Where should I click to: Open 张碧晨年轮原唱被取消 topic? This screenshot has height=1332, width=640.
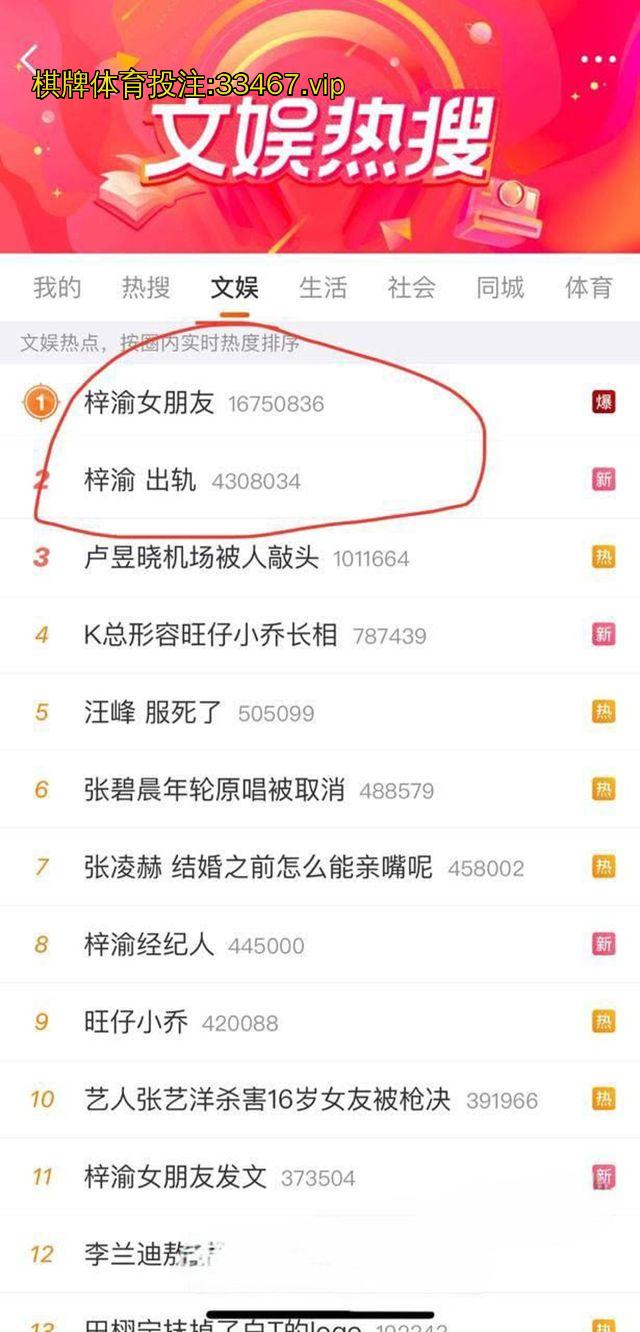click(x=214, y=790)
